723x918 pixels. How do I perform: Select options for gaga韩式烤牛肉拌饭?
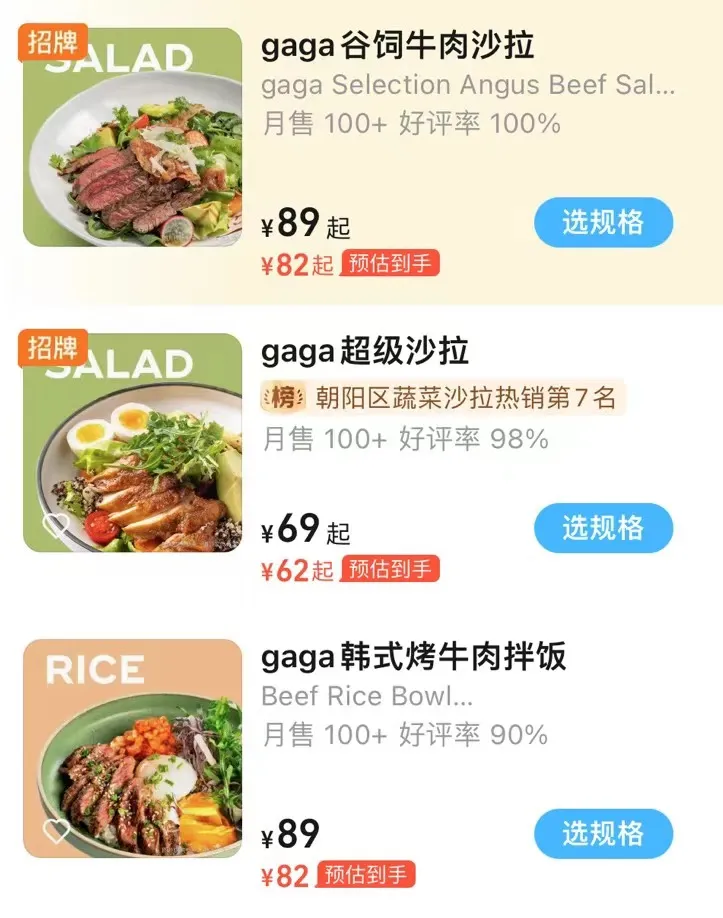602,833
